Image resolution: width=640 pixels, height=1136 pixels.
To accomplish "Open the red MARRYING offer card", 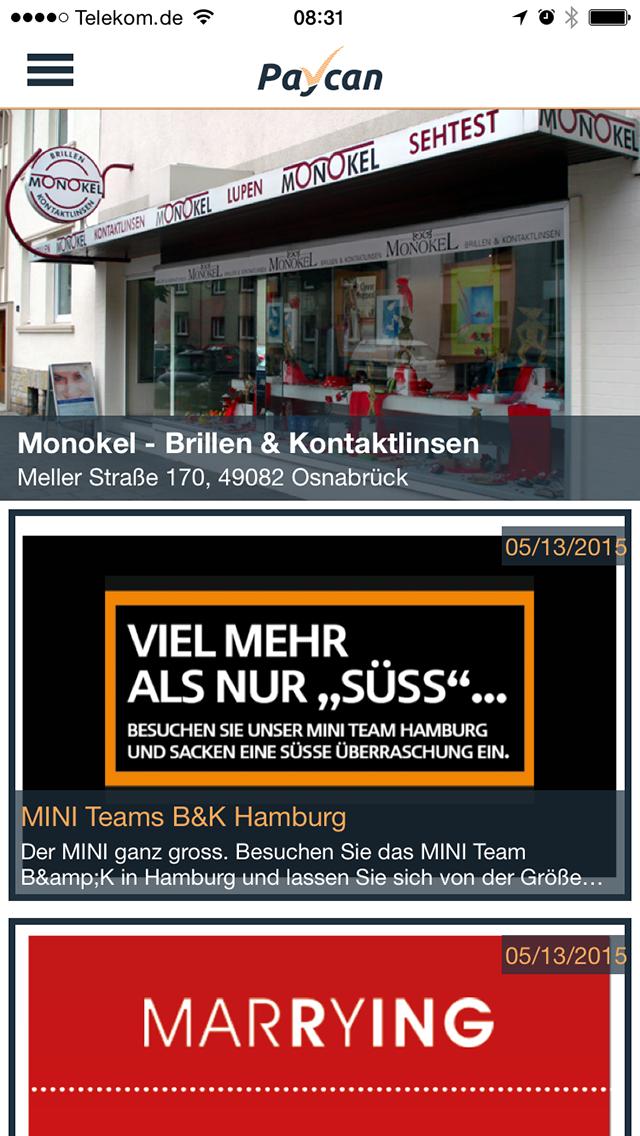I will [x=320, y=1030].
